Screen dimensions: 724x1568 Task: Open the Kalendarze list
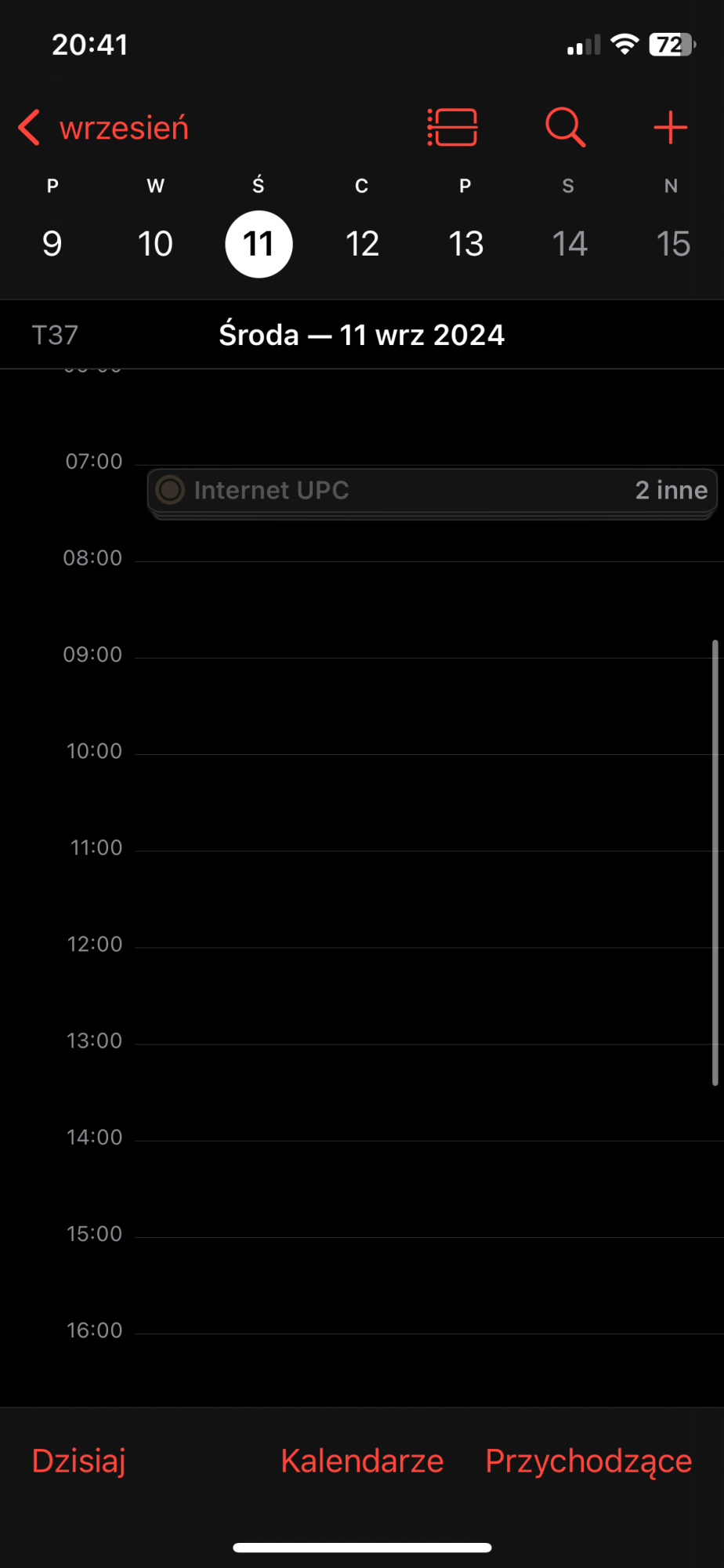(x=362, y=1461)
